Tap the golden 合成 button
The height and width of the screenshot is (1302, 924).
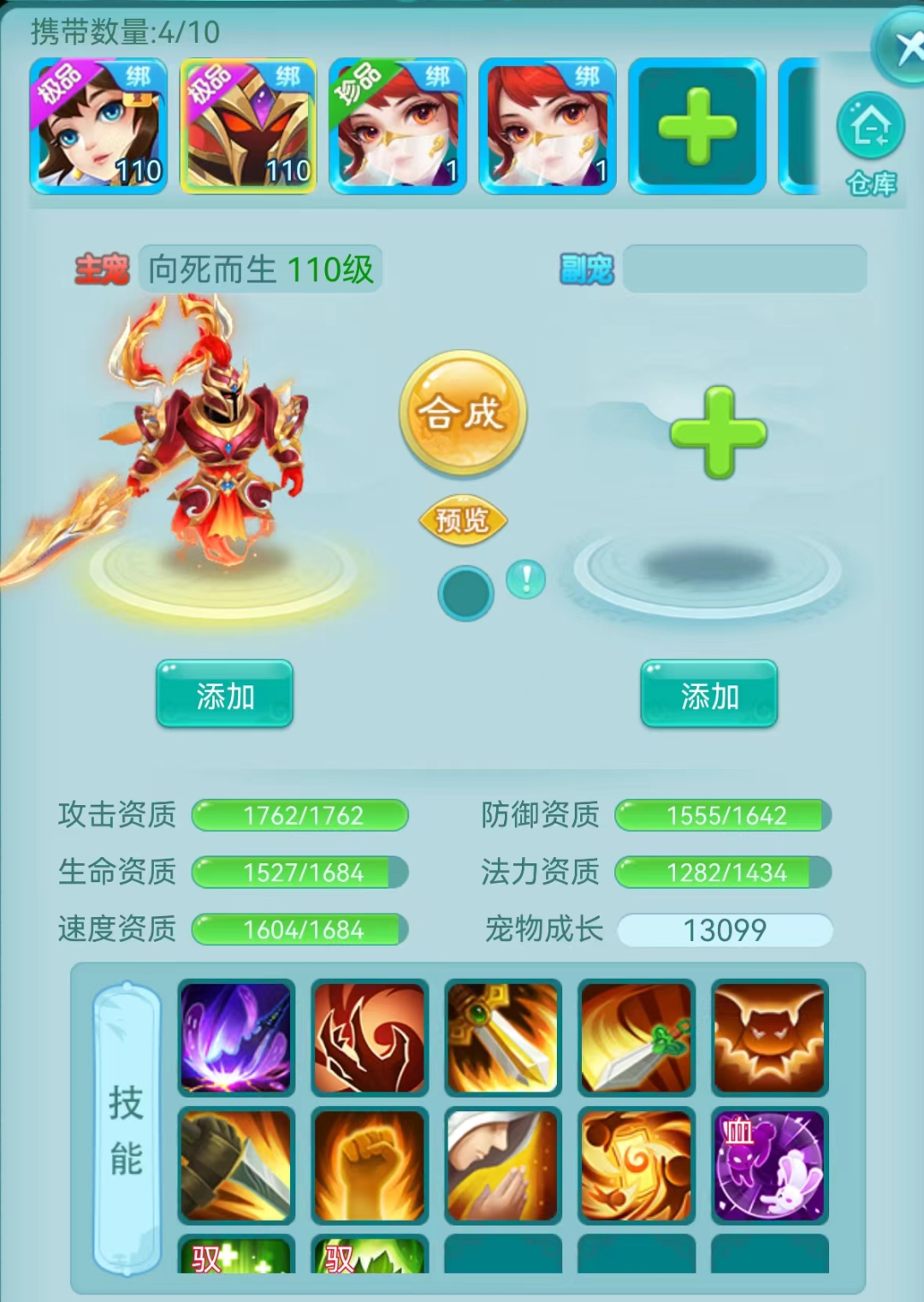[x=462, y=413]
